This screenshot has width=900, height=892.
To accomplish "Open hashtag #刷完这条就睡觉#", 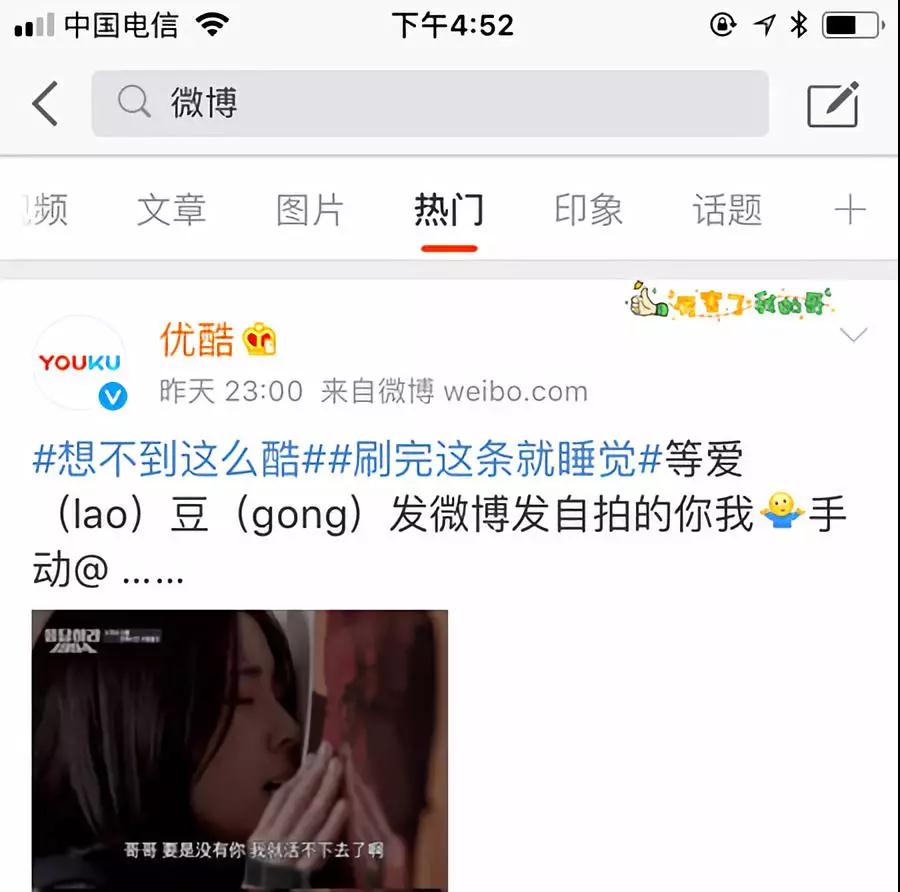I will (x=496, y=461).
